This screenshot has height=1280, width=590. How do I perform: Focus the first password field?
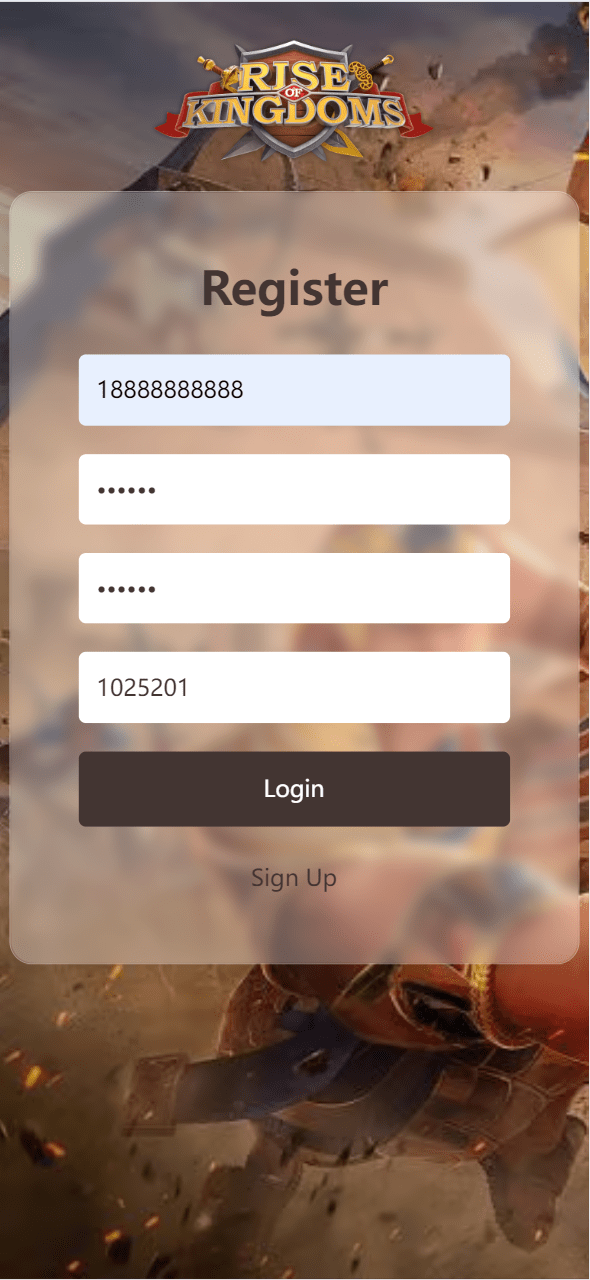point(294,489)
